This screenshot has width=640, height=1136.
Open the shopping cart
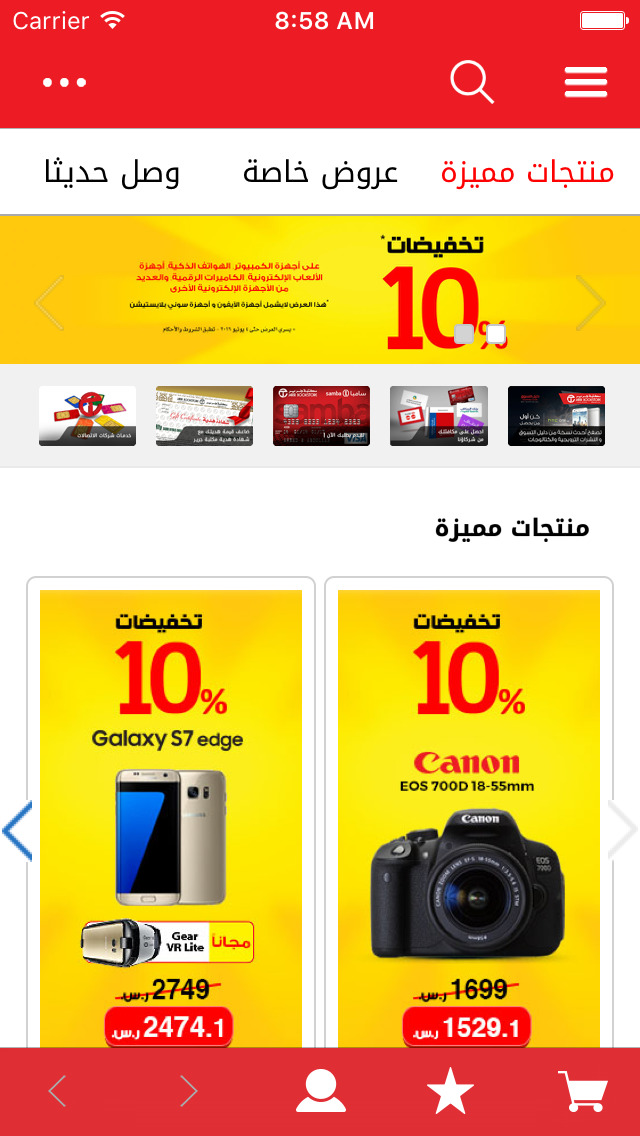583,1092
